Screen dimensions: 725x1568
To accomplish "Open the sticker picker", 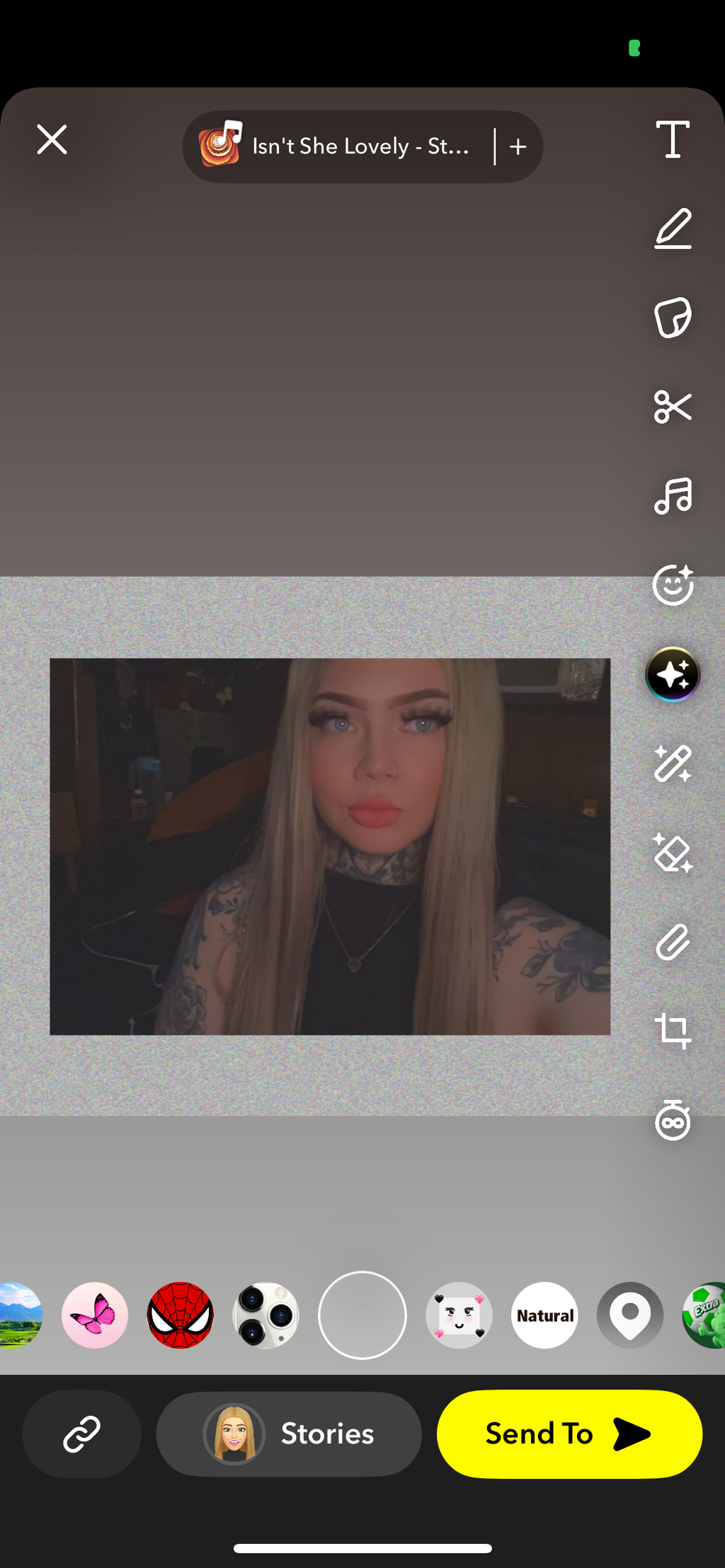I will (x=673, y=317).
